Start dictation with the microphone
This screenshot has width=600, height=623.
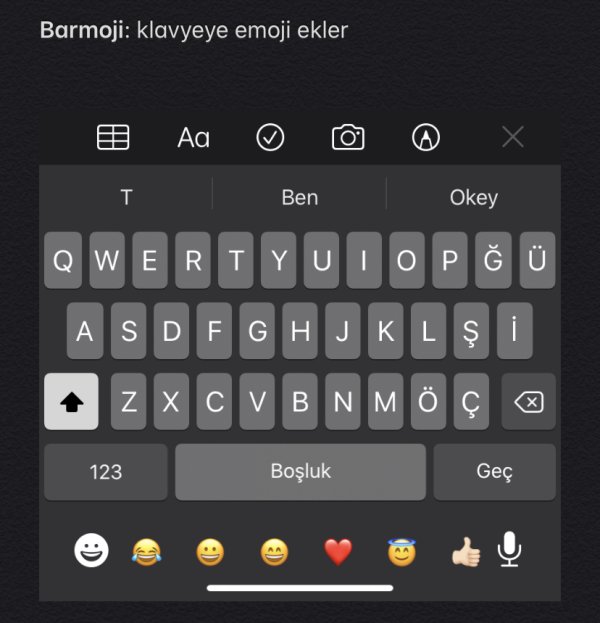pos(510,549)
